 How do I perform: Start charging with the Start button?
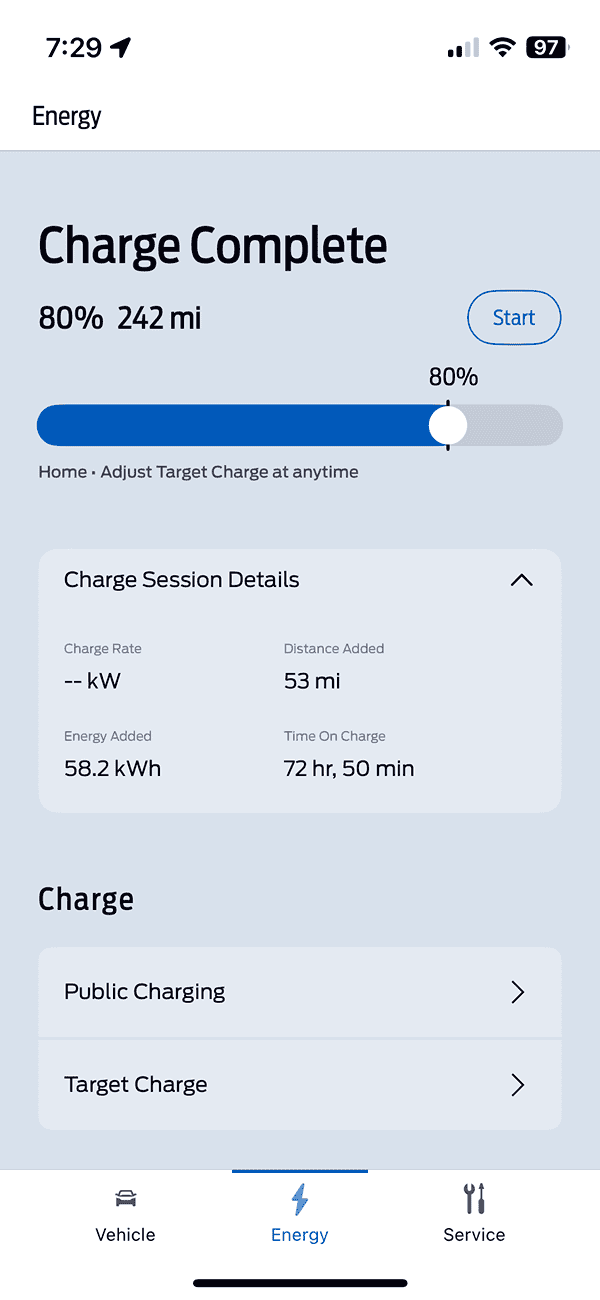click(x=514, y=318)
